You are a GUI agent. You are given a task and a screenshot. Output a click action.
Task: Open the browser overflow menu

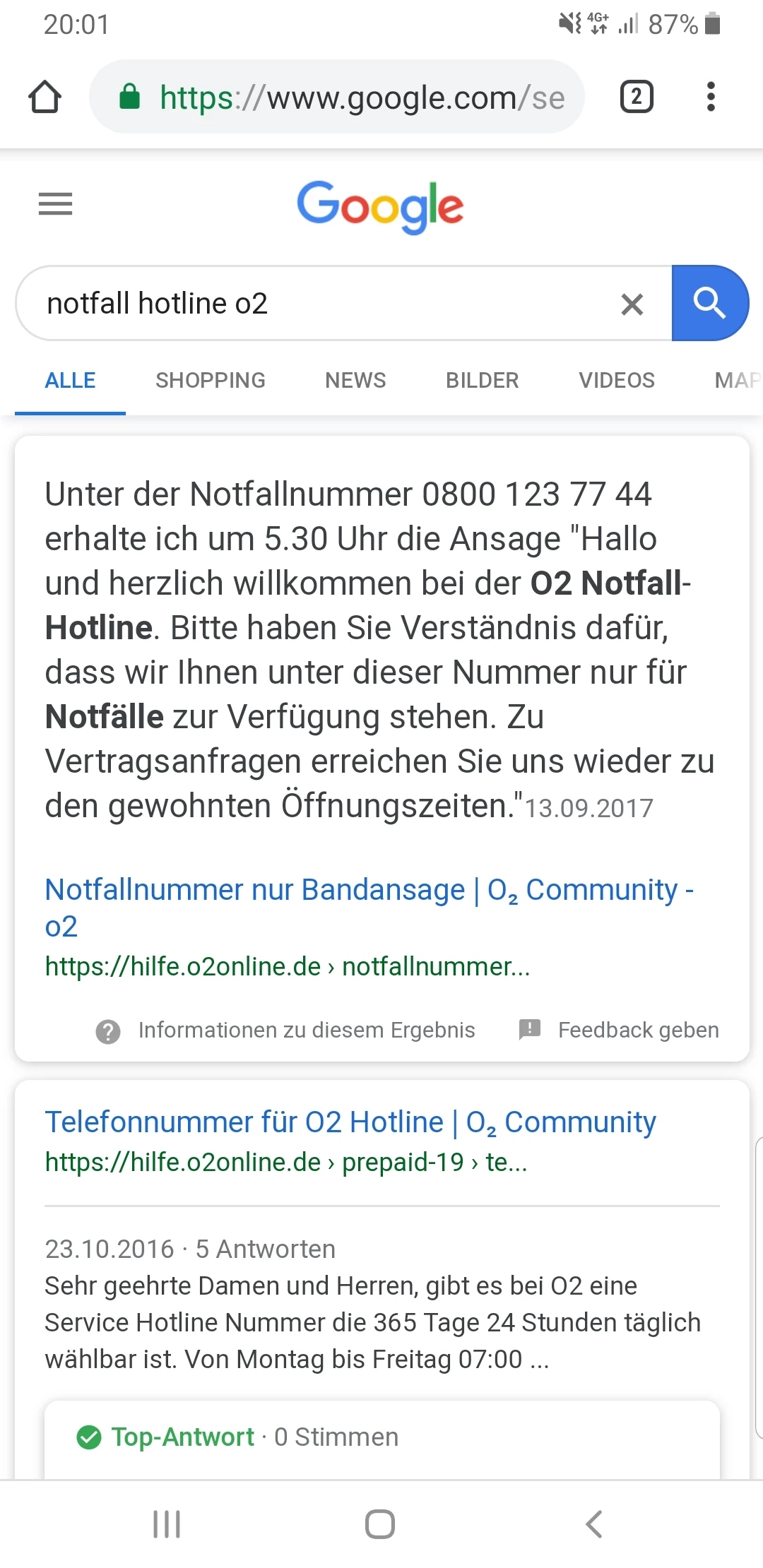pyautogui.click(x=711, y=97)
